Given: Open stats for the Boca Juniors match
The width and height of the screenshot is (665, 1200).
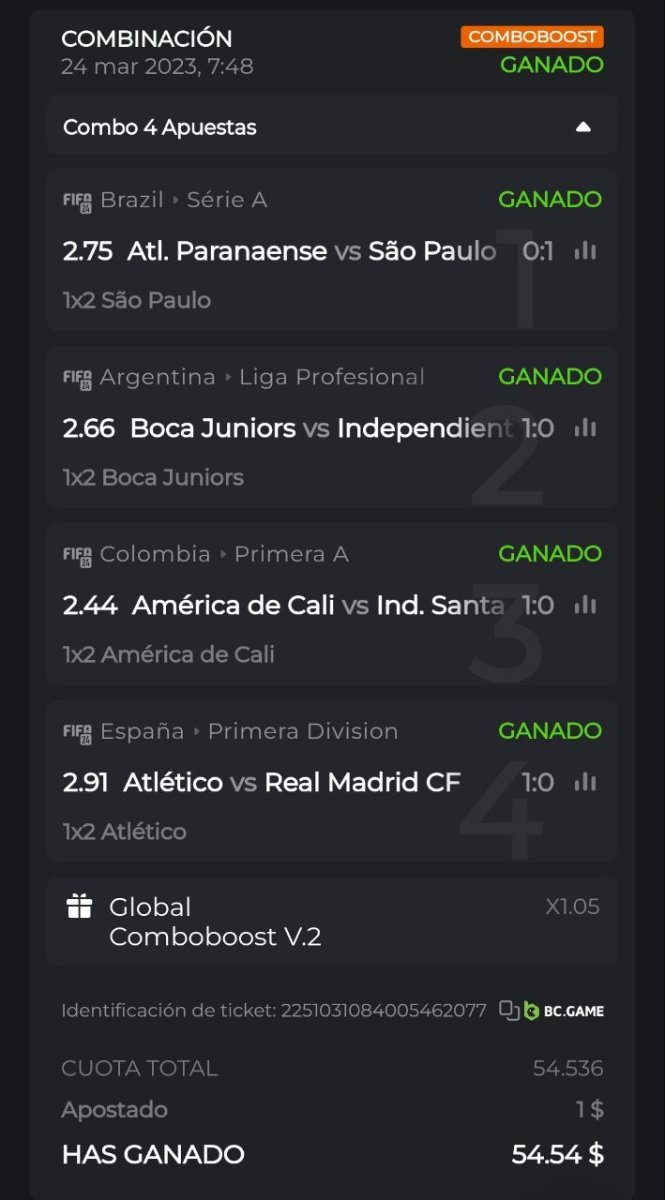Looking at the screenshot, I should [x=585, y=428].
